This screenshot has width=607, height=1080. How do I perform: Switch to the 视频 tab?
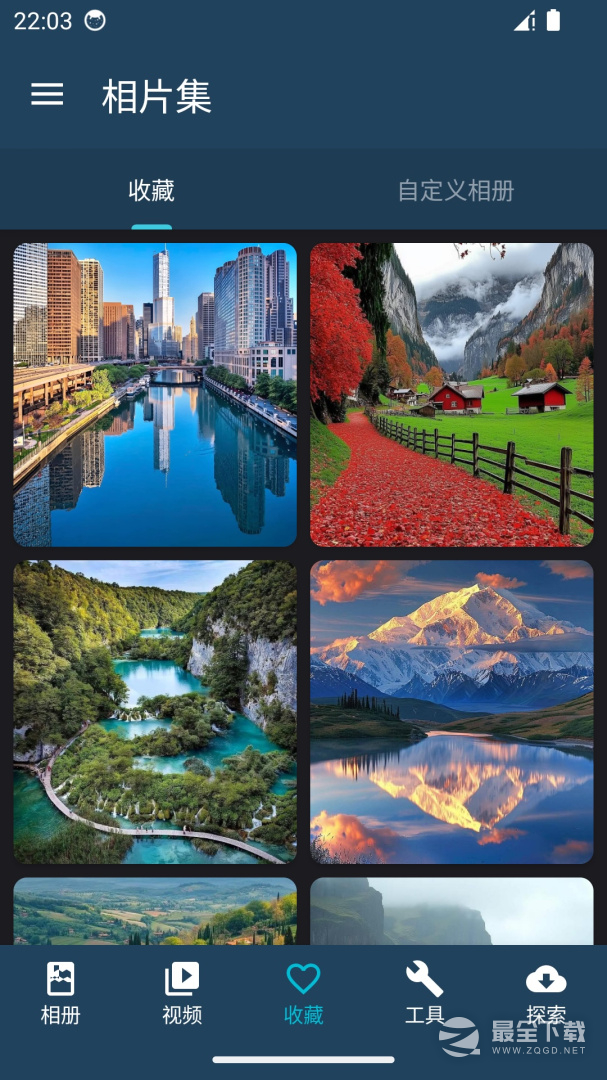(x=182, y=993)
